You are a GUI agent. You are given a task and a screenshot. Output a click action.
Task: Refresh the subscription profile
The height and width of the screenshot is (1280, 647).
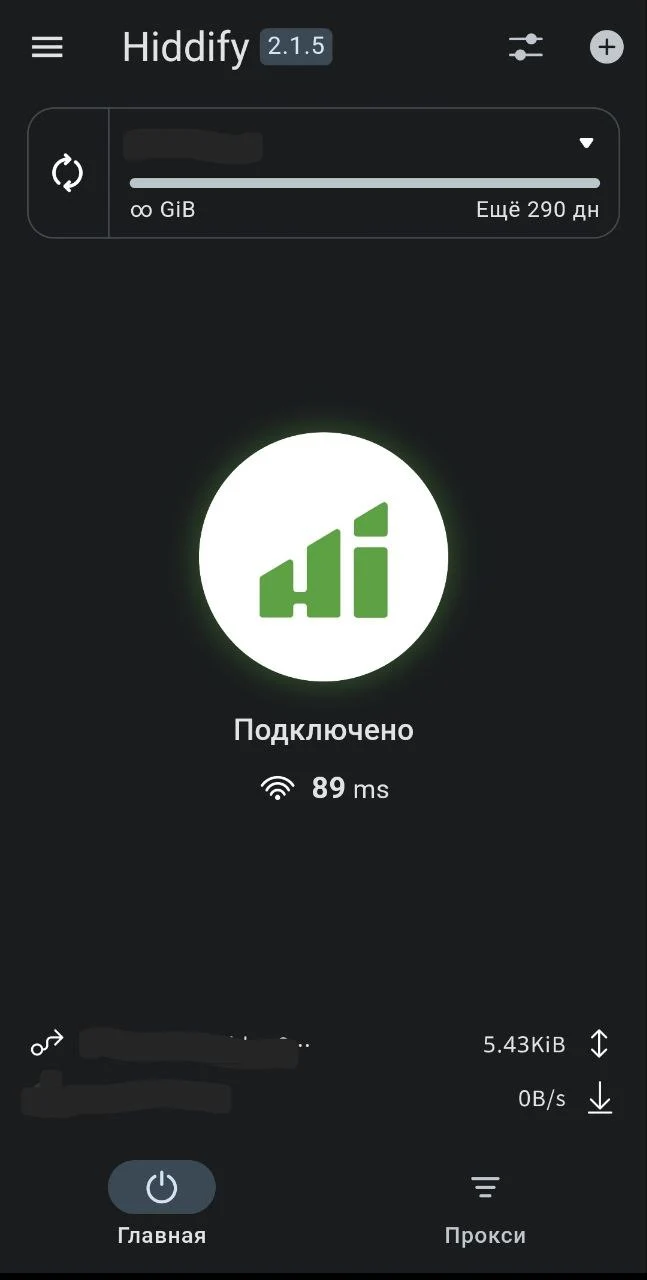[68, 173]
